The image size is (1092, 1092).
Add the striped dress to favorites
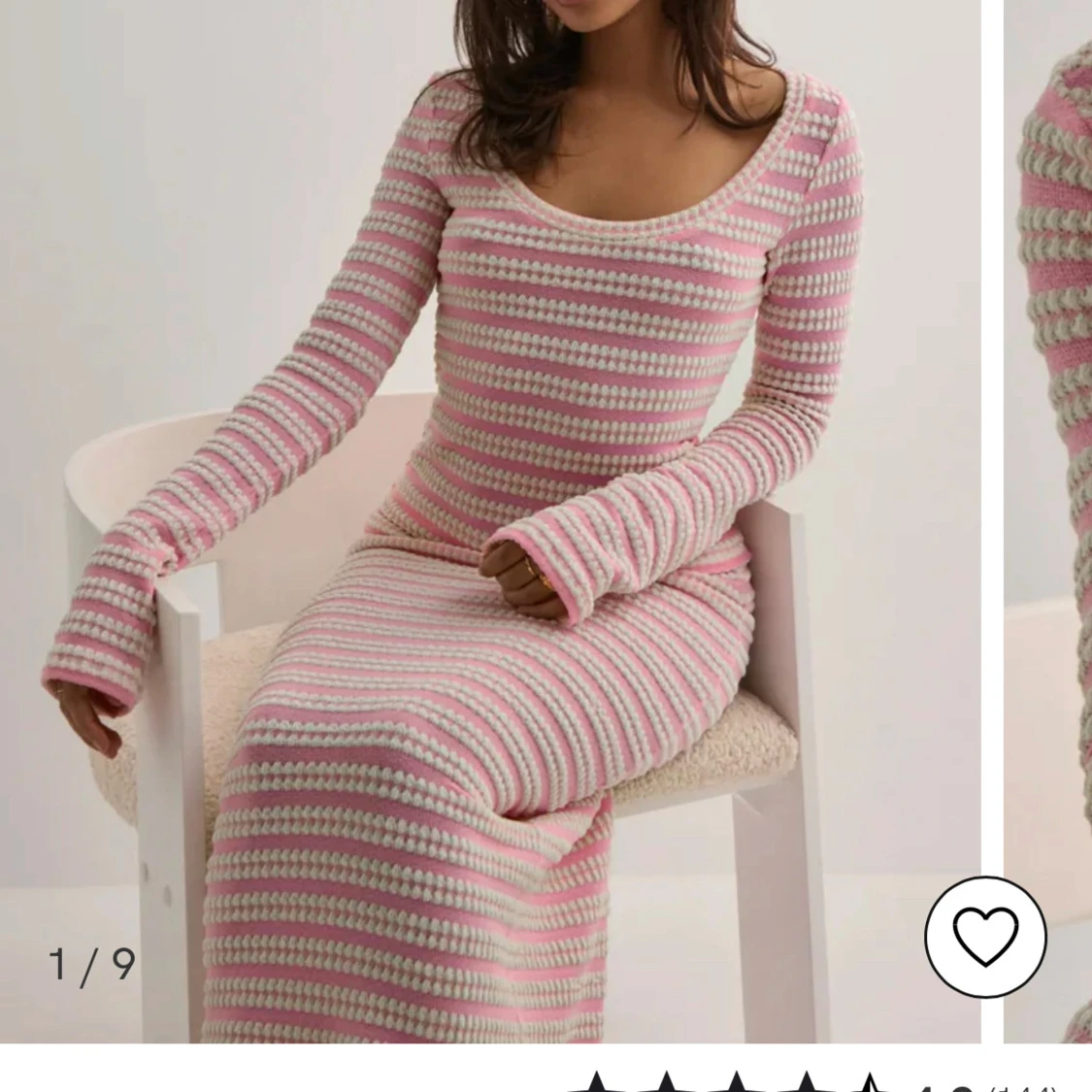(985, 936)
